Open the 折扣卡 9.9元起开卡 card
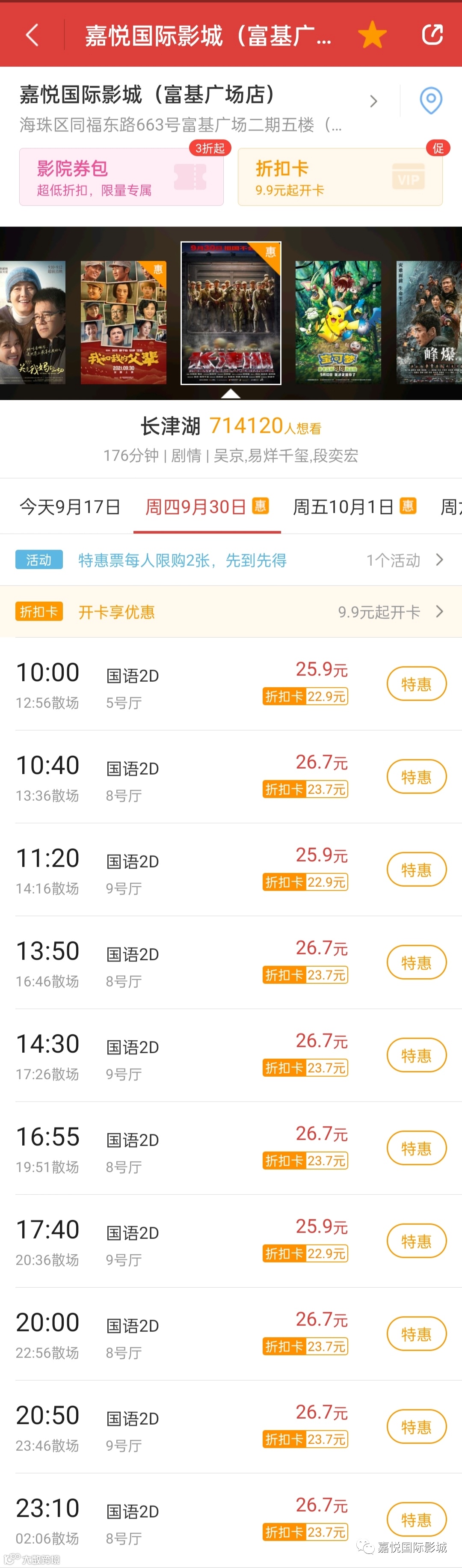Image resolution: width=462 pixels, height=1568 pixels. 340,177
